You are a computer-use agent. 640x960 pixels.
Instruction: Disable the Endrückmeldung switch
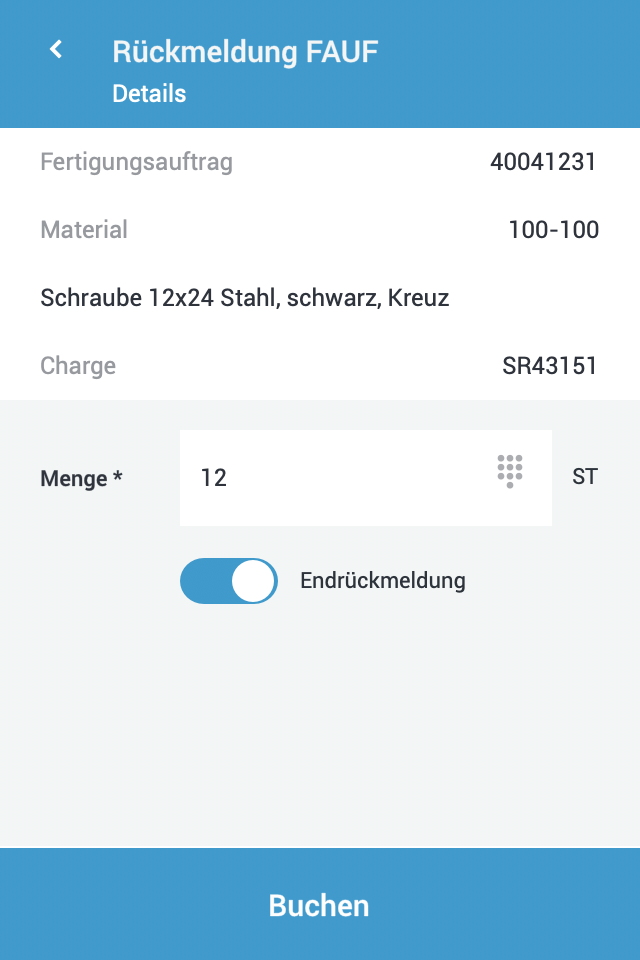229,581
